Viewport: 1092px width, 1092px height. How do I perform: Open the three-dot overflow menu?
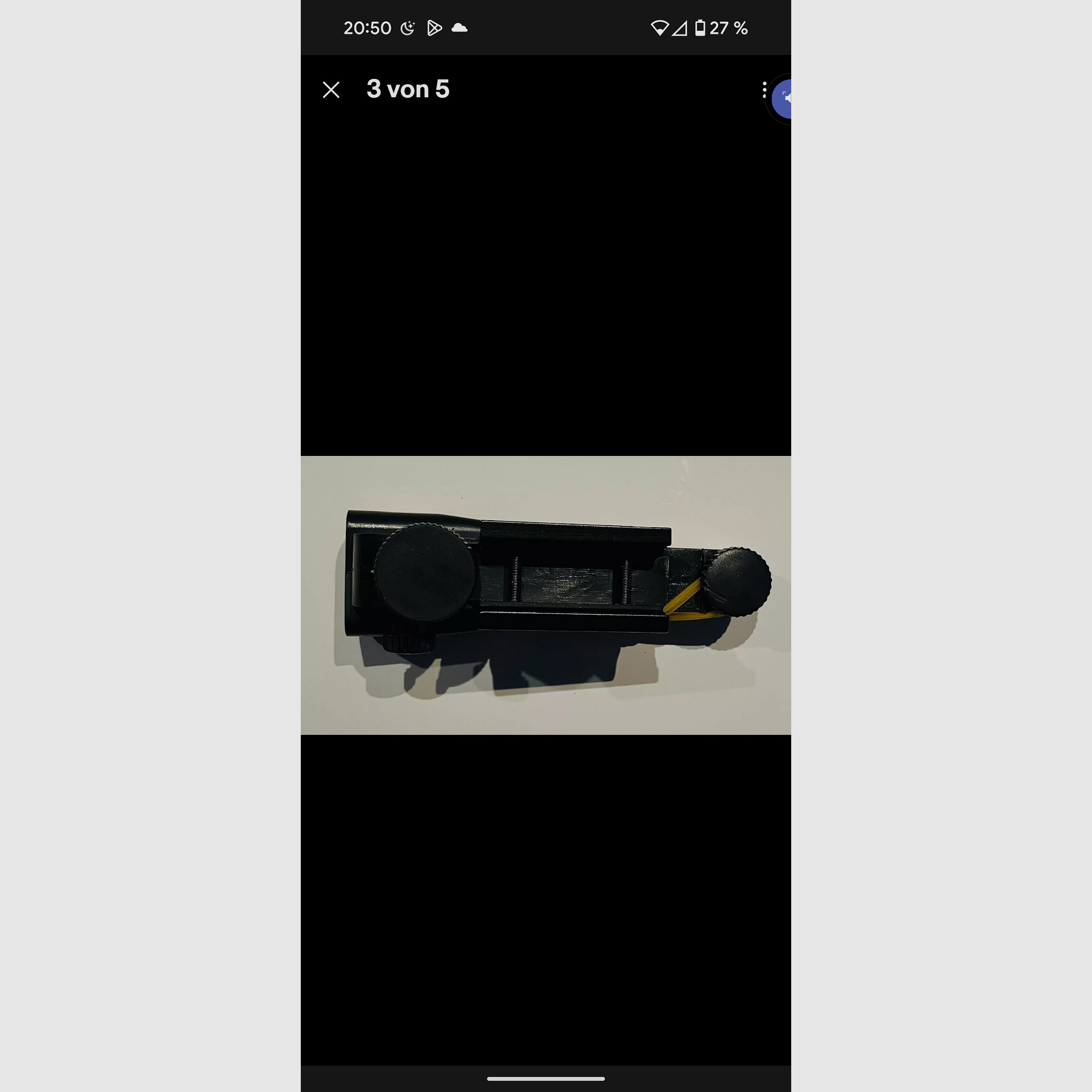click(763, 90)
